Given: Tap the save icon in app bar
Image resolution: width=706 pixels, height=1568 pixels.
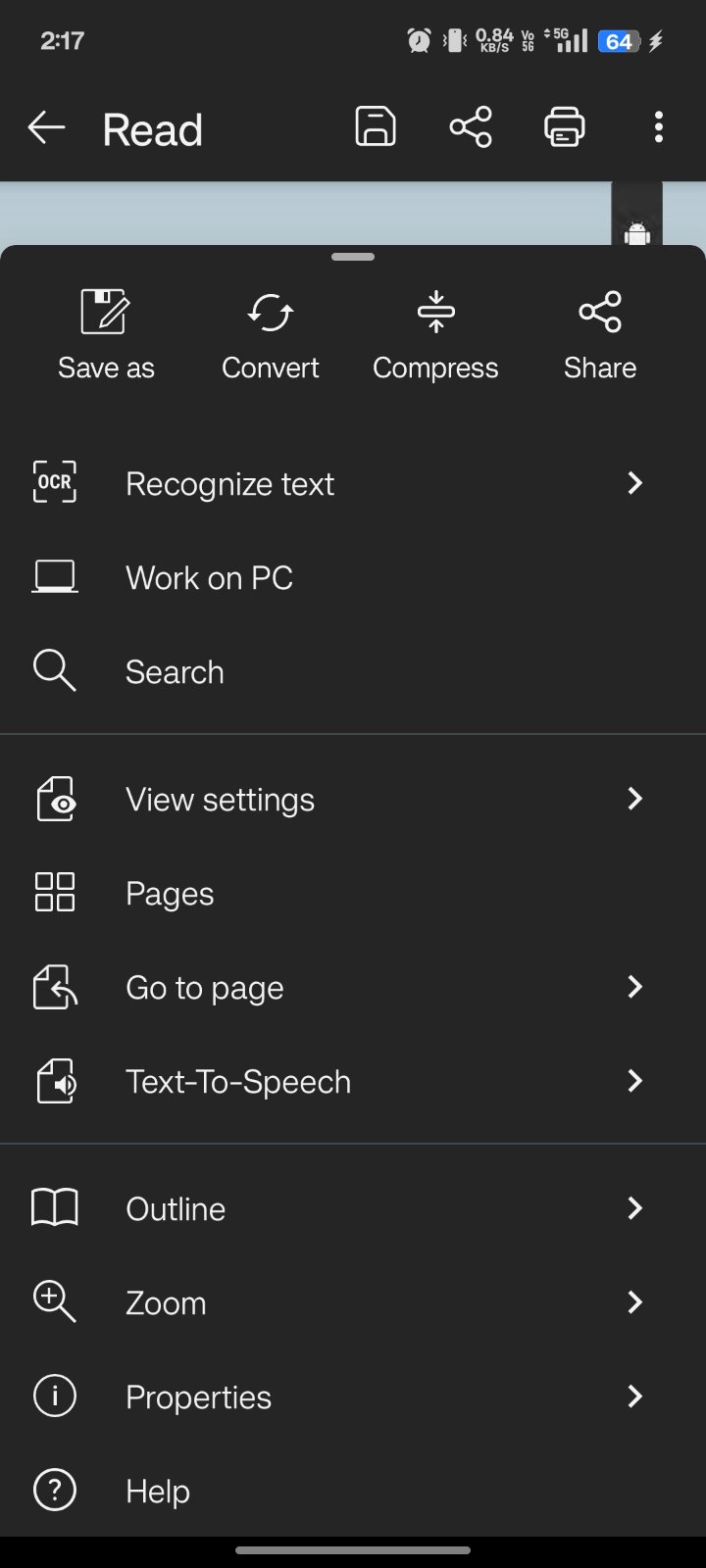Looking at the screenshot, I should [376, 127].
